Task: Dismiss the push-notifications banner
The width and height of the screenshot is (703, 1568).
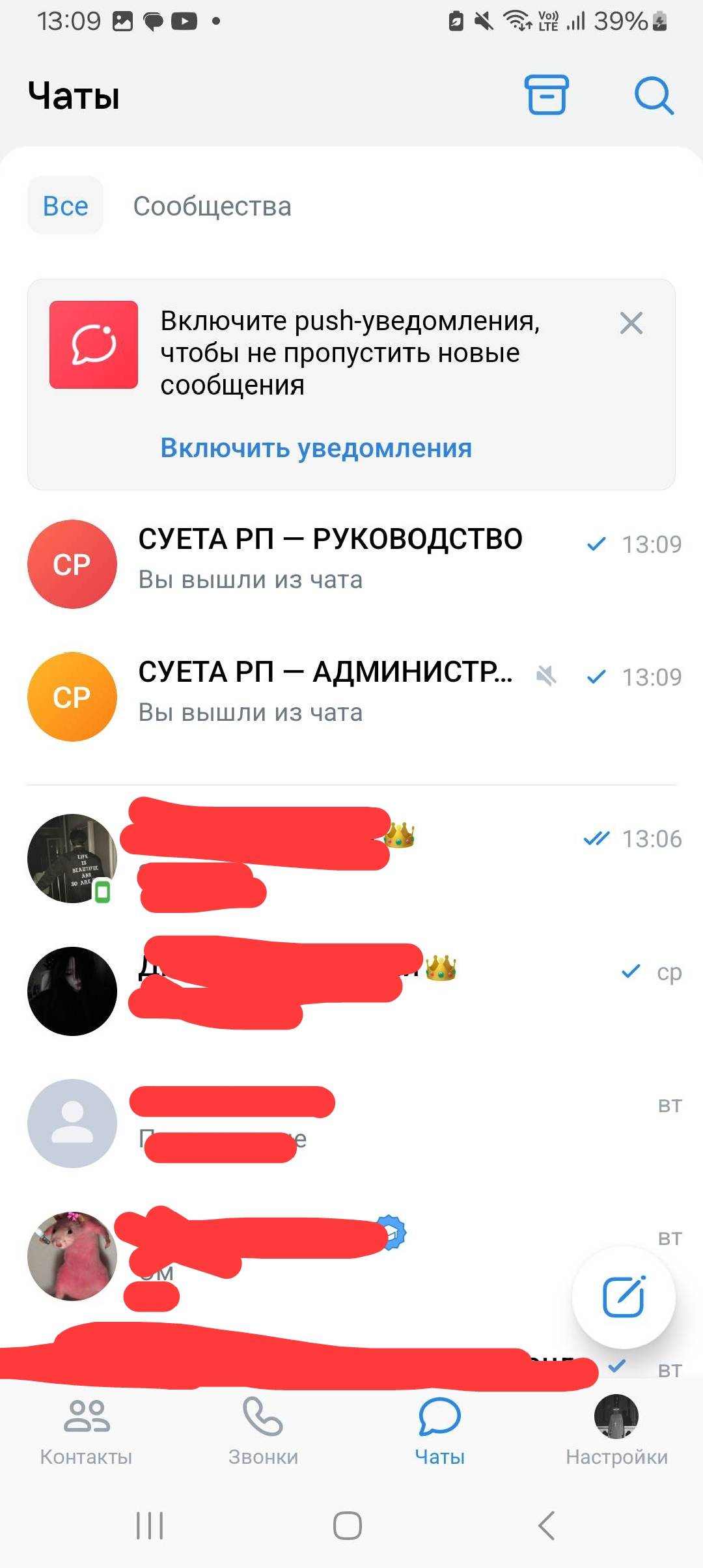Action: pos(631,323)
